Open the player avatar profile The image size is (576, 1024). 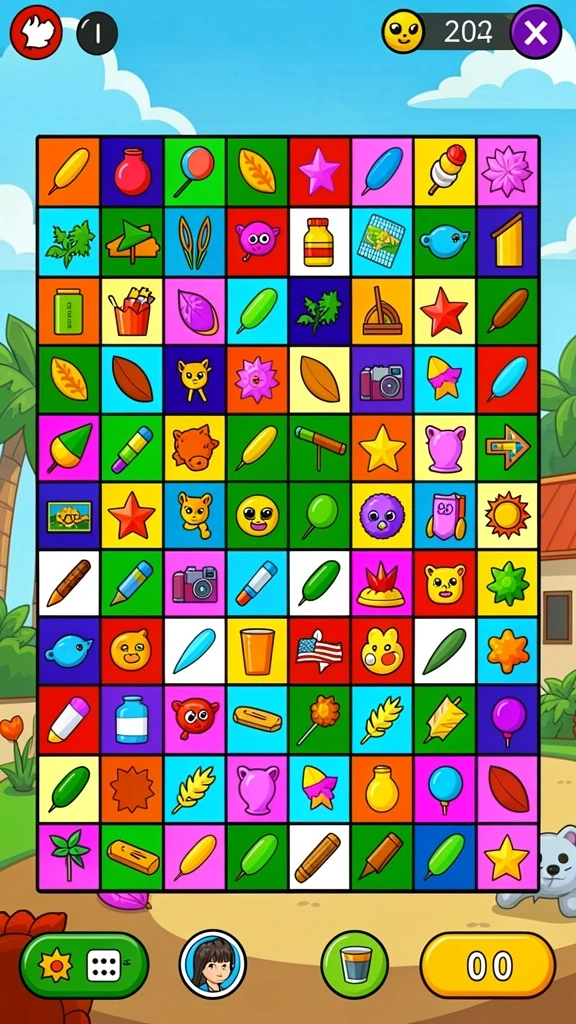coord(212,964)
